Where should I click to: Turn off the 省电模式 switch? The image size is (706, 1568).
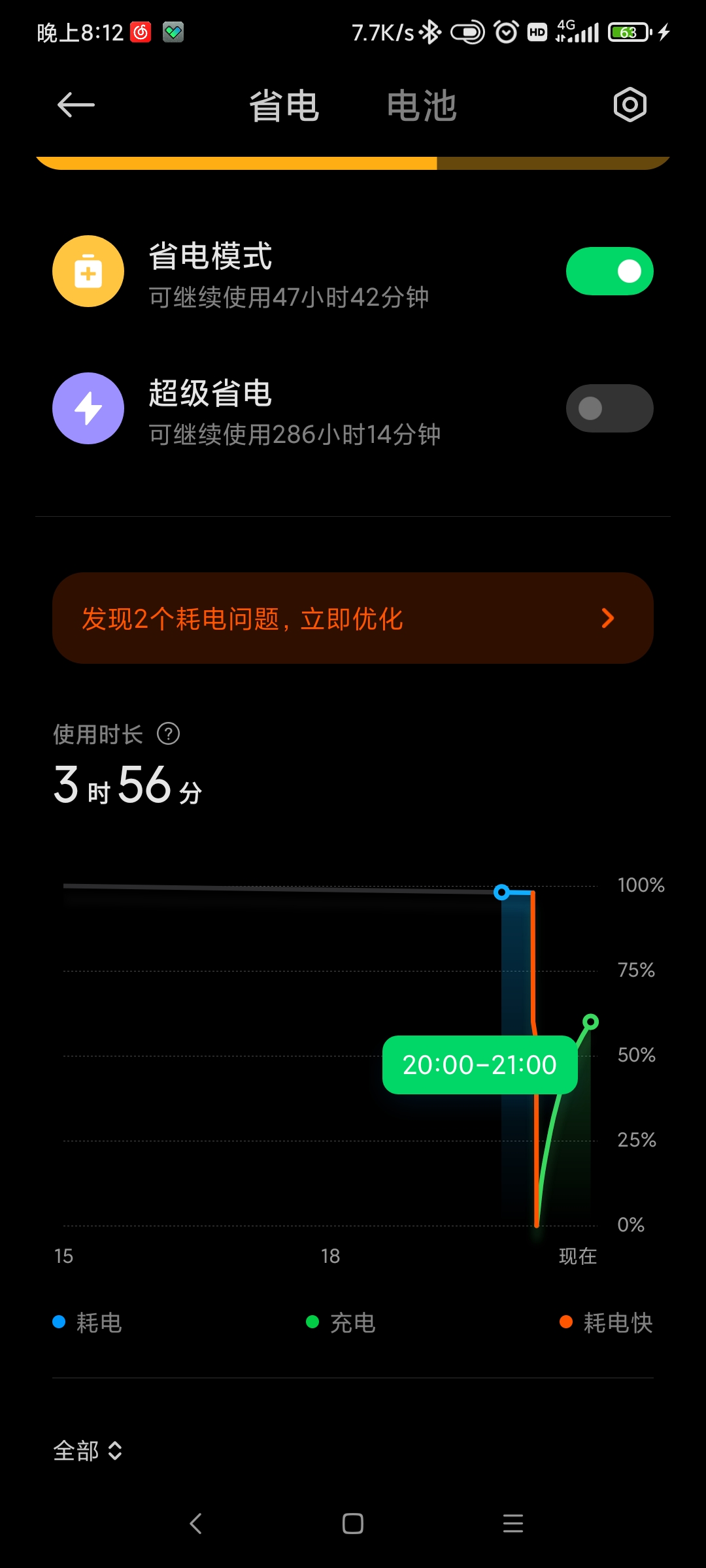coord(609,271)
